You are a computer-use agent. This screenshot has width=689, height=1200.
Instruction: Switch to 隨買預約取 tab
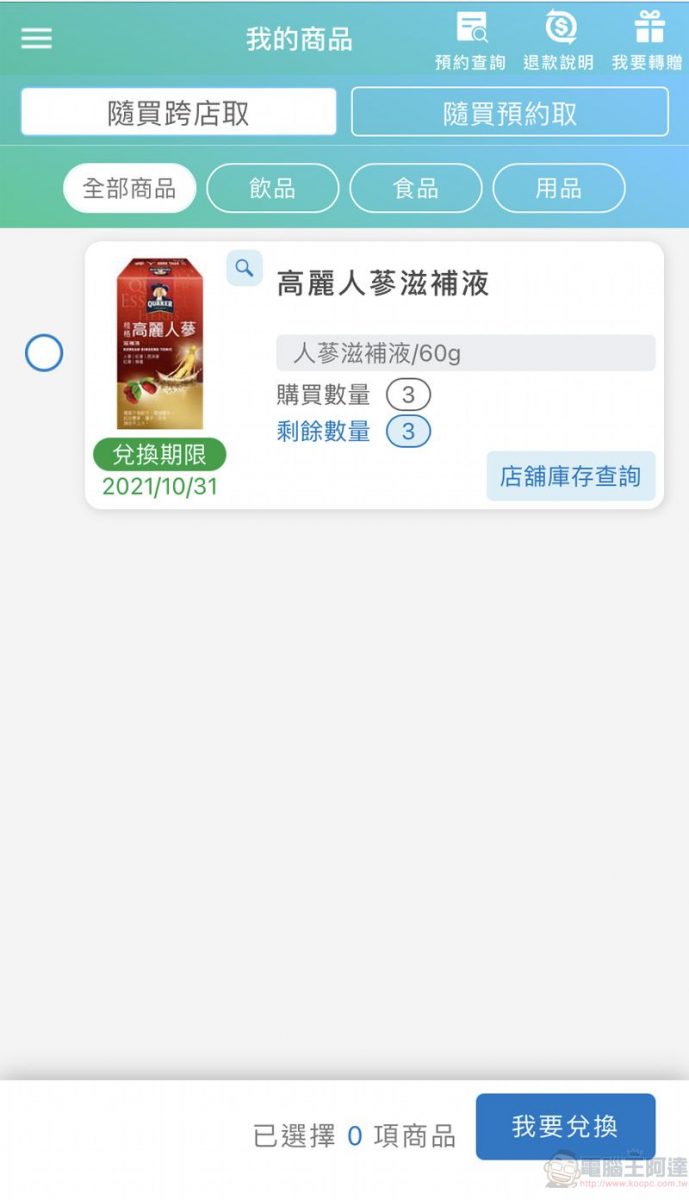pos(510,113)
